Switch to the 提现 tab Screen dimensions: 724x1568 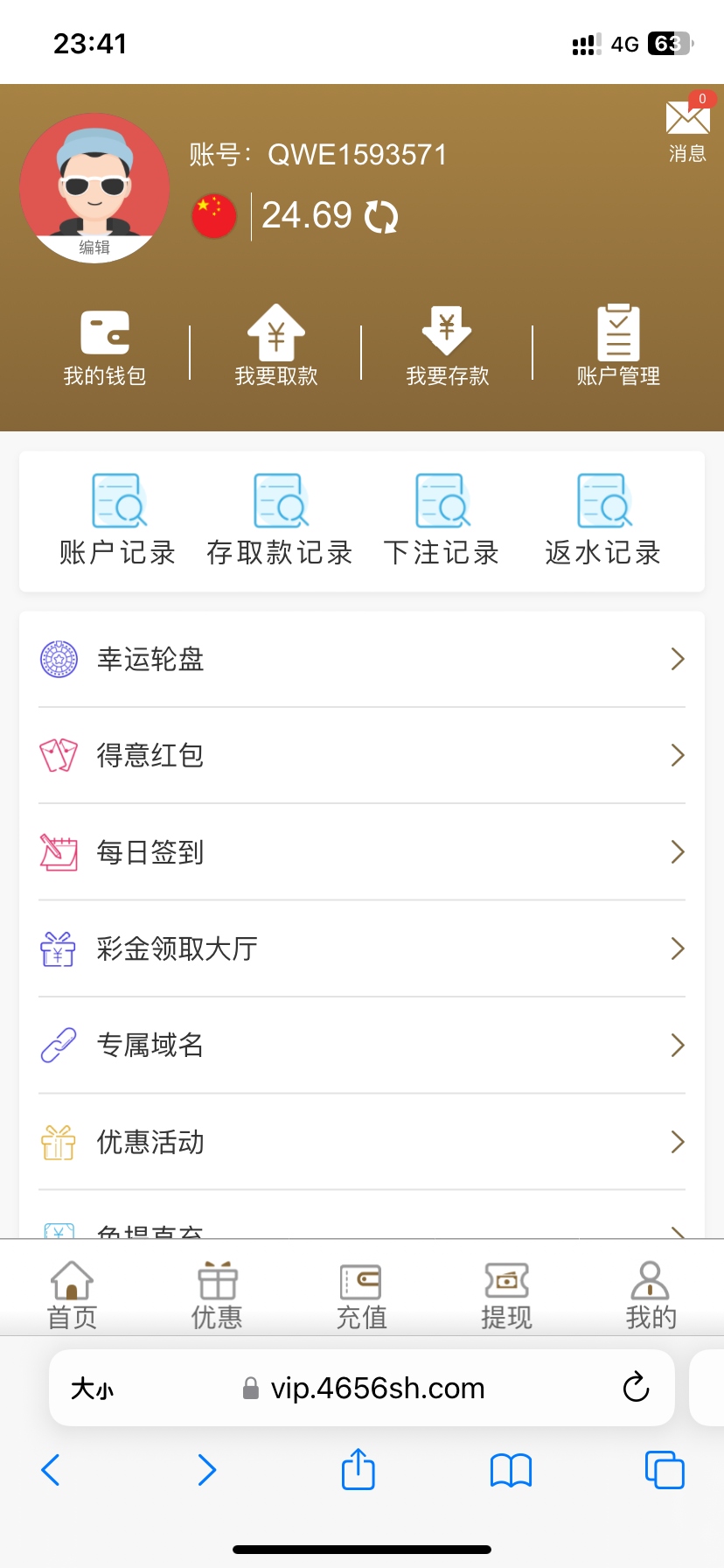pos(506,1295)
